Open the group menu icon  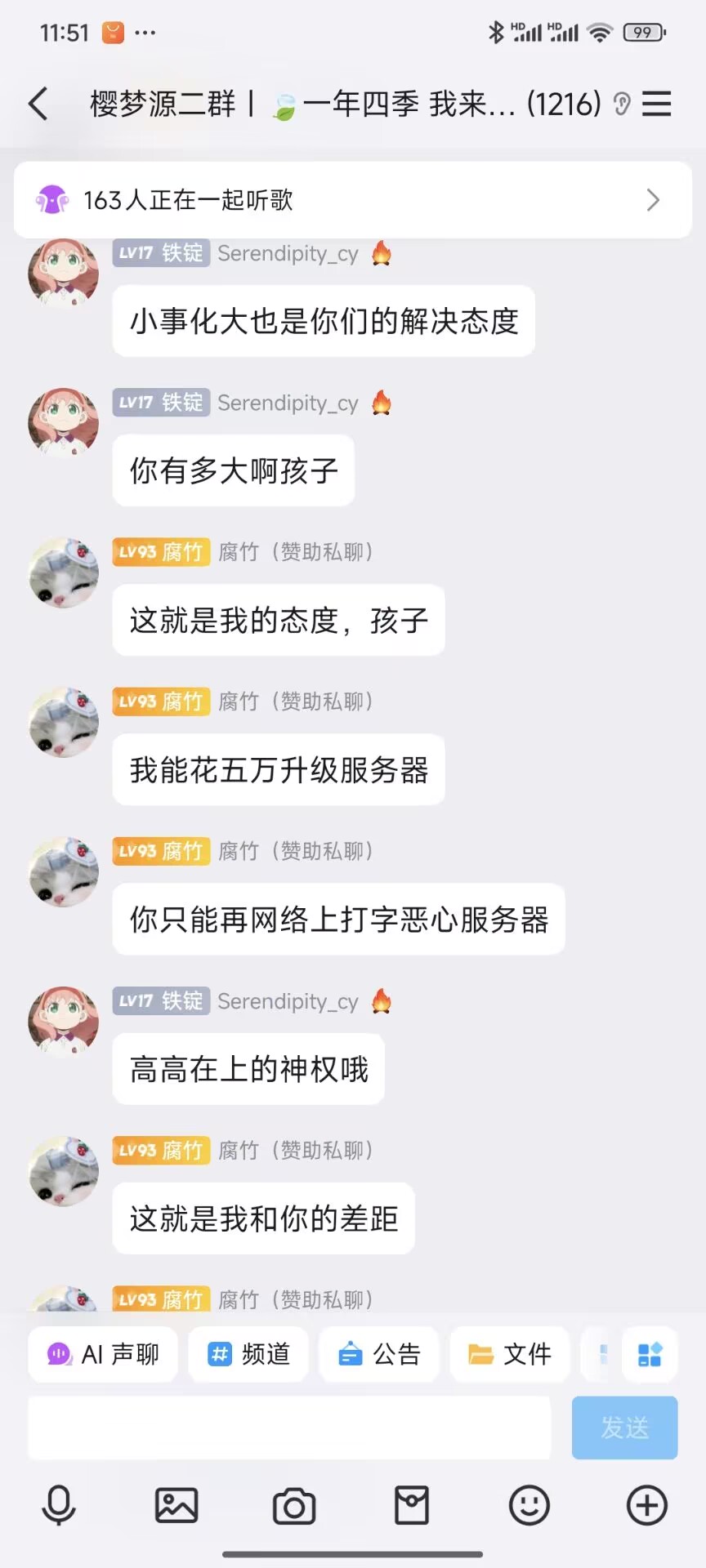click(x=656, y=104)
